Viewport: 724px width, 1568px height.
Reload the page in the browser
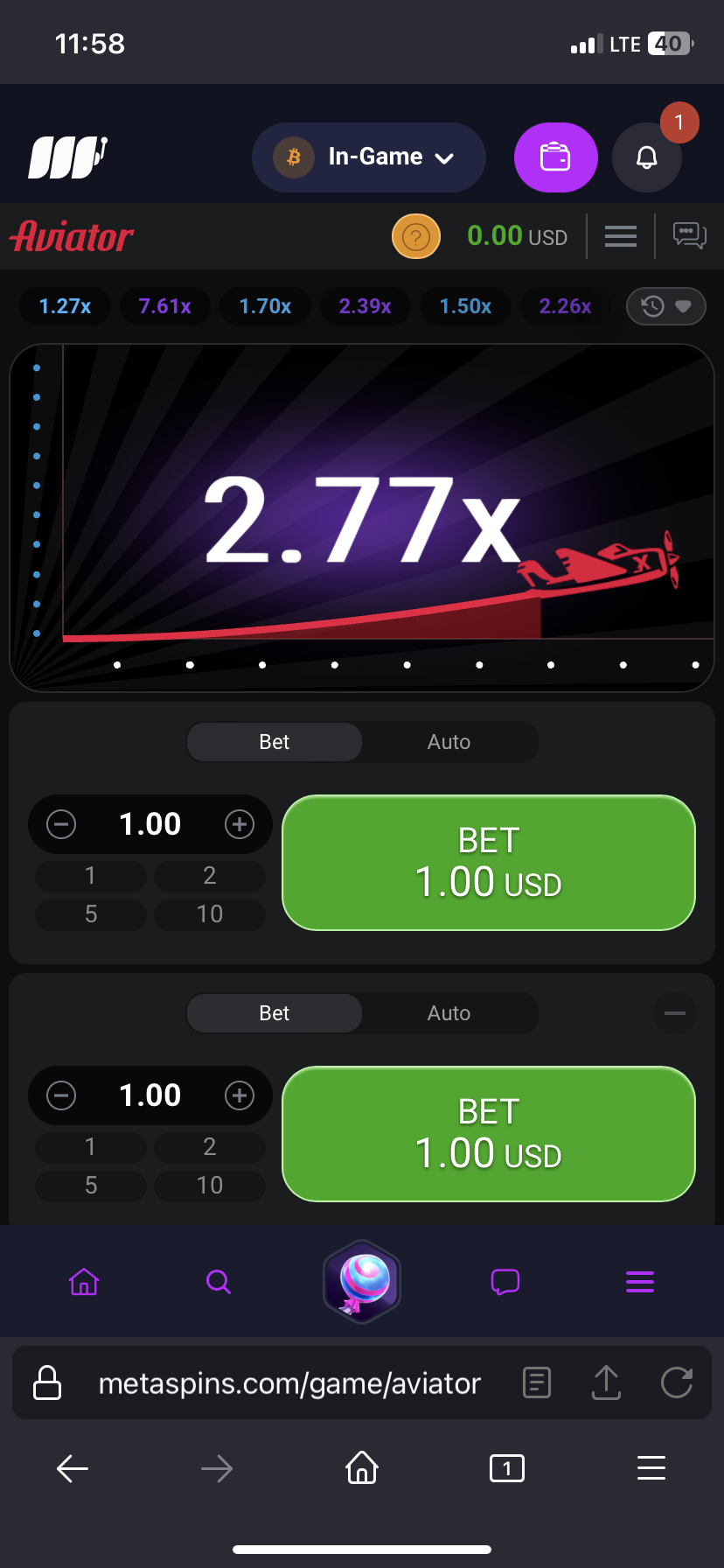[677, 1383]
